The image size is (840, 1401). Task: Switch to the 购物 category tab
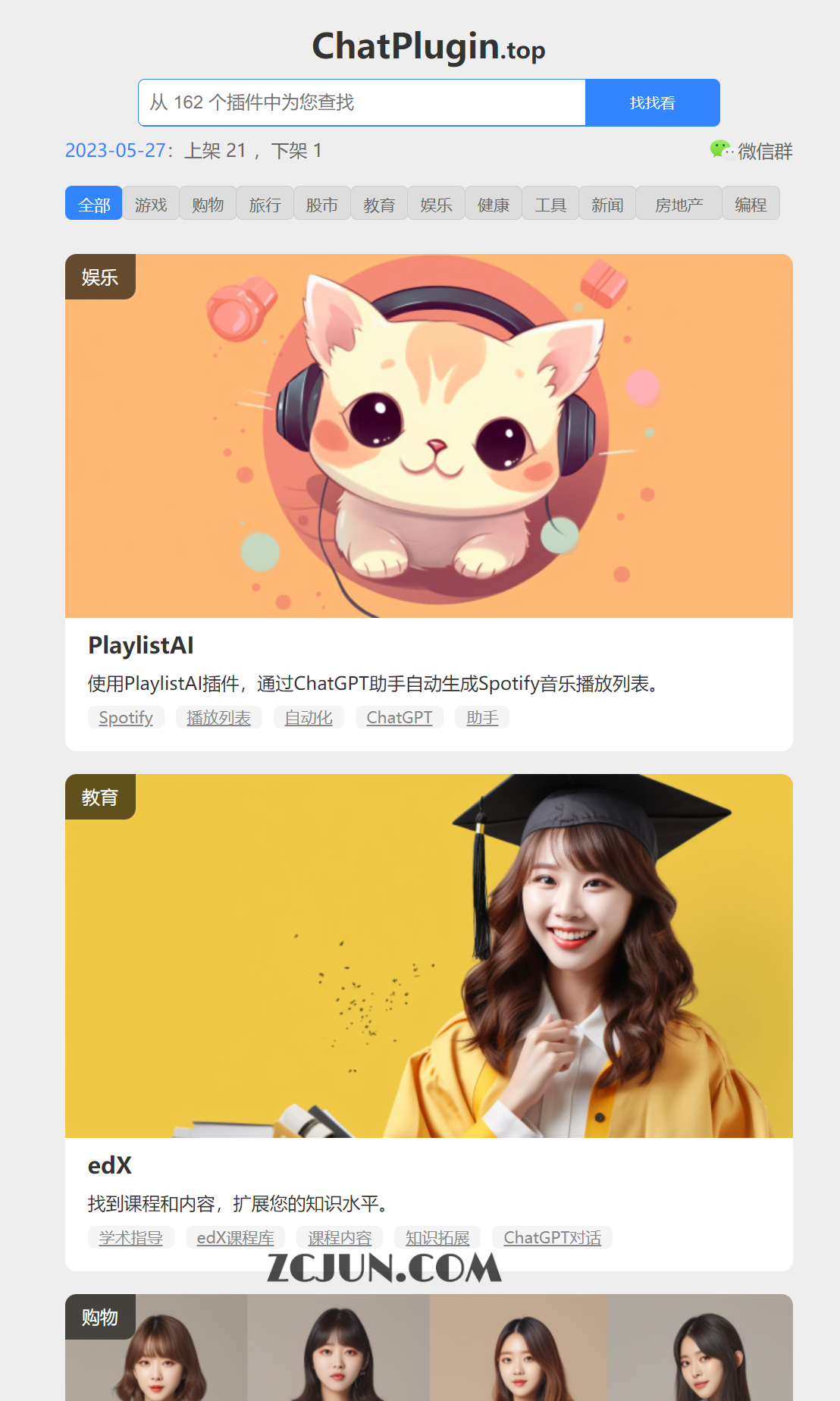click(x=208, y=204)
